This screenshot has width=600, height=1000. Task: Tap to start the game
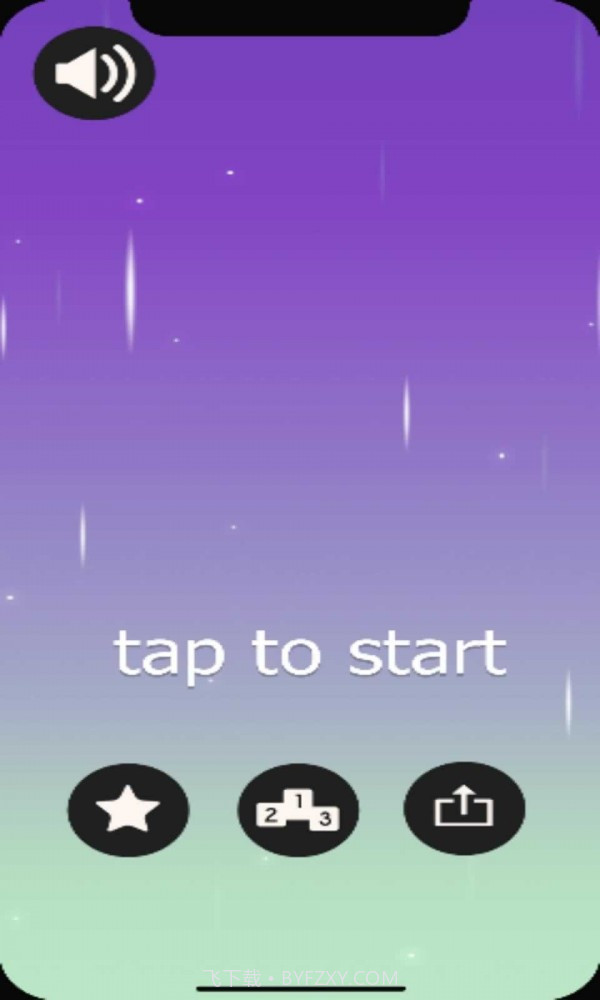click(310, 653)
